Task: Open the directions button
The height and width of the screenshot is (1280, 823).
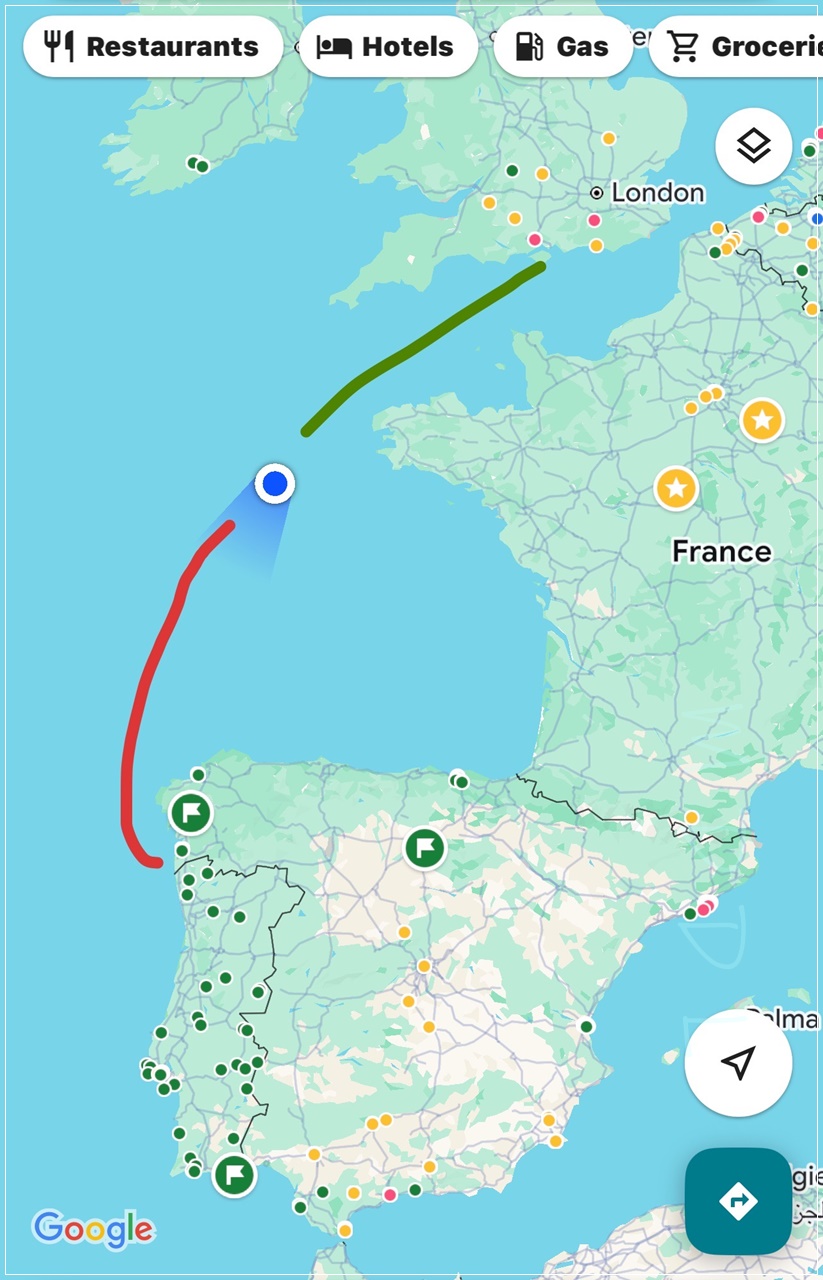Action: [738, 1200]
